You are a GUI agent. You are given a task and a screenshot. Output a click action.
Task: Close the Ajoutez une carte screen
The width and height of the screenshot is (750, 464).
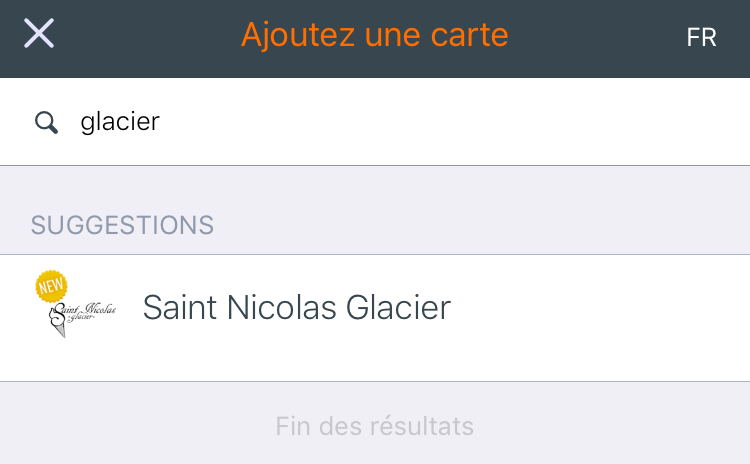click(39, 34)
